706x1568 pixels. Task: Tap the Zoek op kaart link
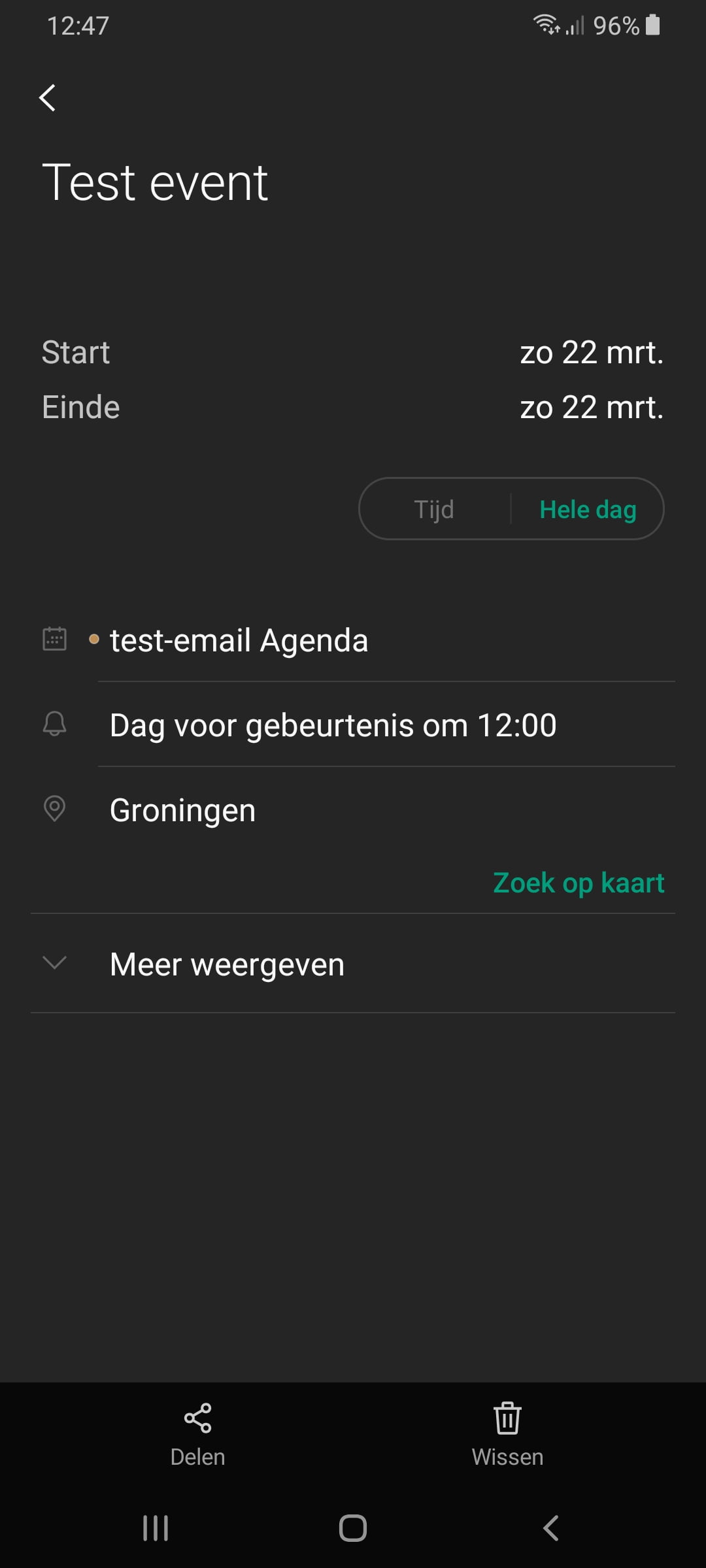(x=579, y=883)
